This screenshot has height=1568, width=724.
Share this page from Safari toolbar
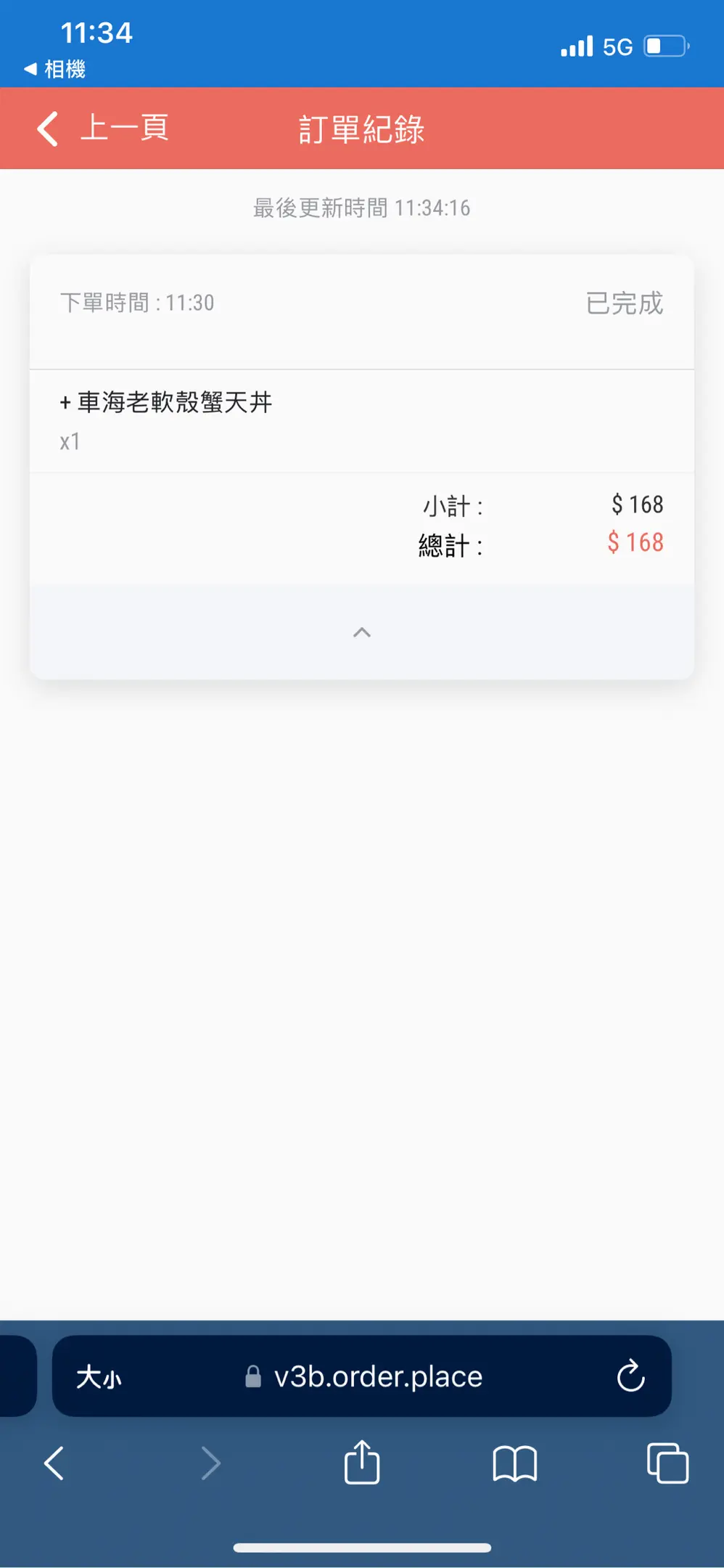tap(361, 1463)
